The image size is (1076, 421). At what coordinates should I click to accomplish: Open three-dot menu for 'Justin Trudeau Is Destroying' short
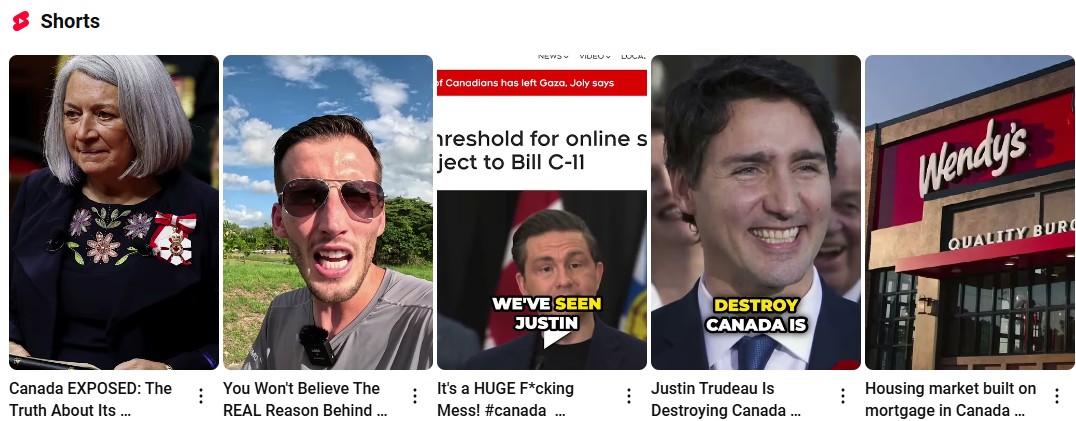843,396
